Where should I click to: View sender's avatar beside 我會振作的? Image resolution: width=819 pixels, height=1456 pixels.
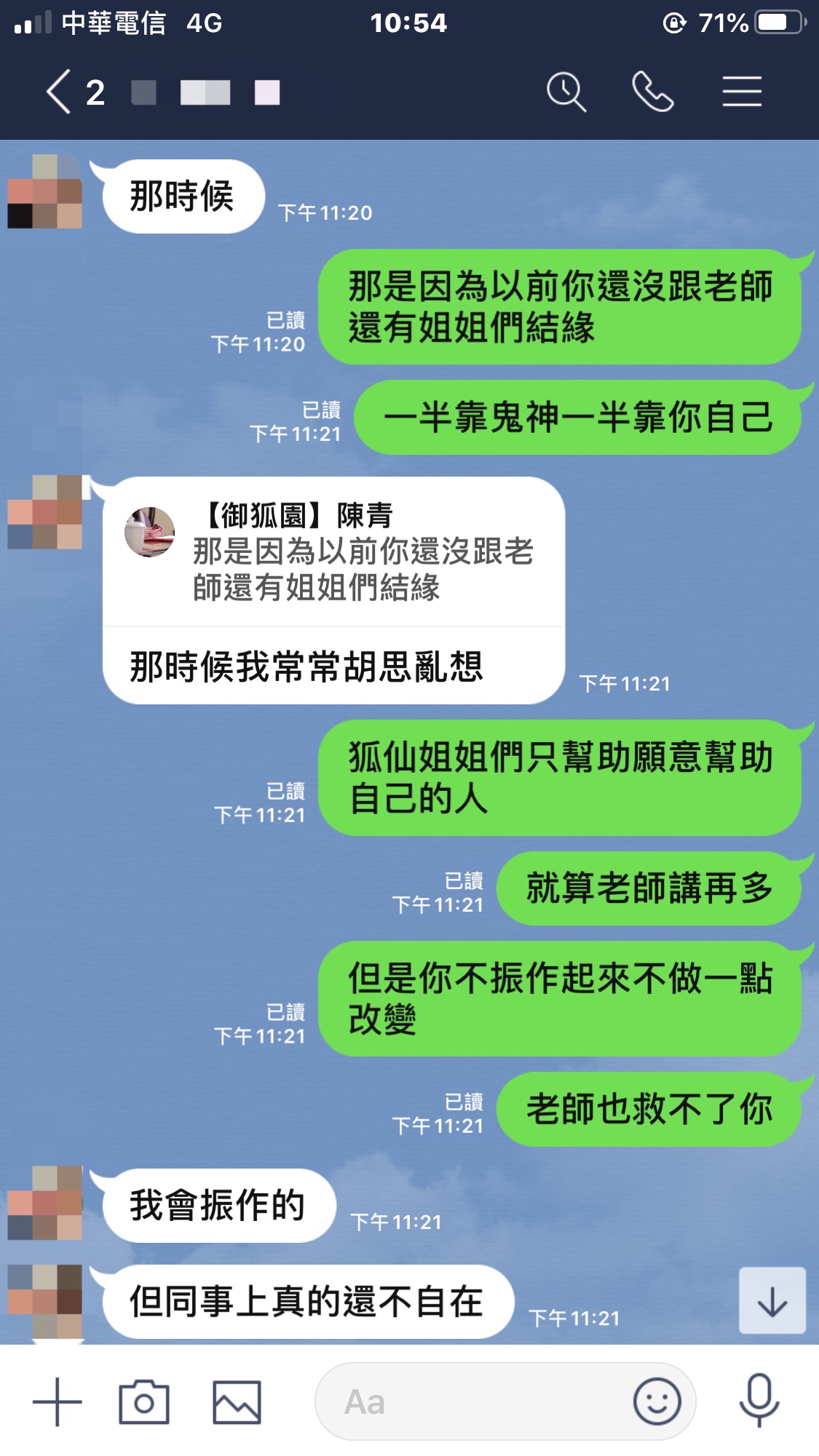[45, 1204]
